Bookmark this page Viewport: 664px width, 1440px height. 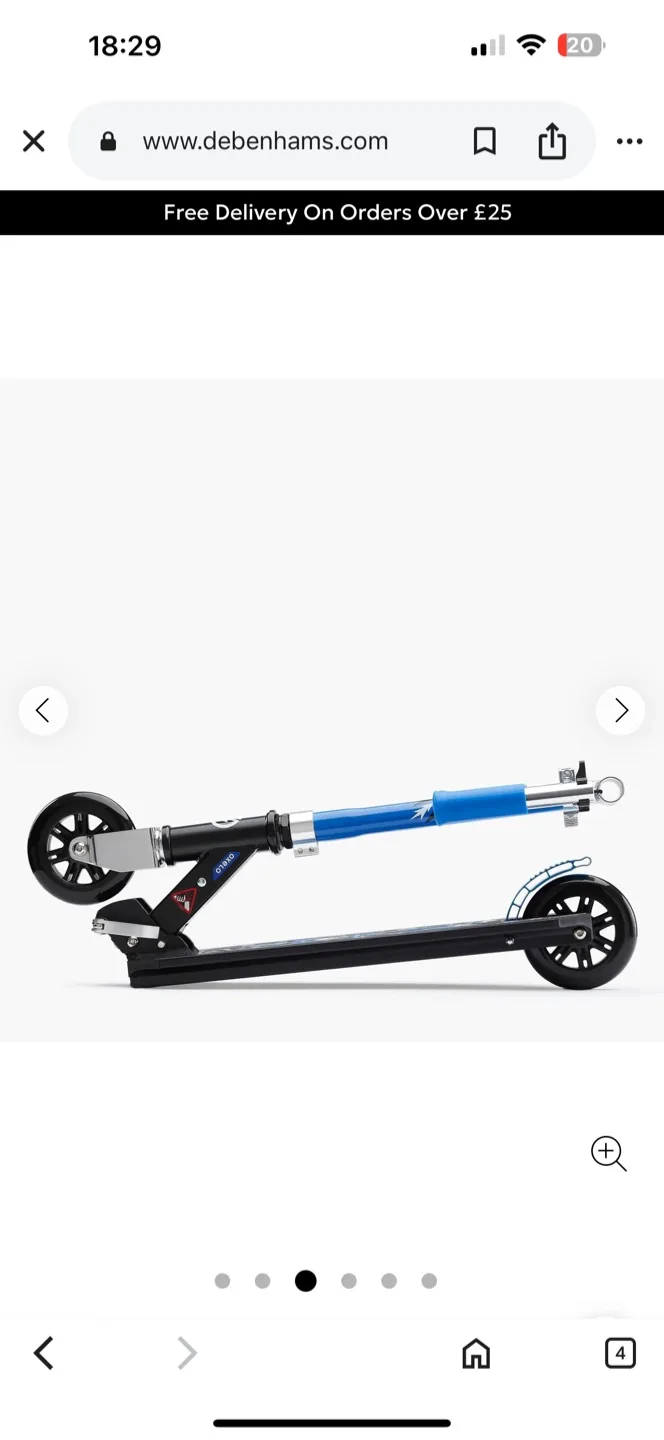pyautogui.click(x=484, y=142)
